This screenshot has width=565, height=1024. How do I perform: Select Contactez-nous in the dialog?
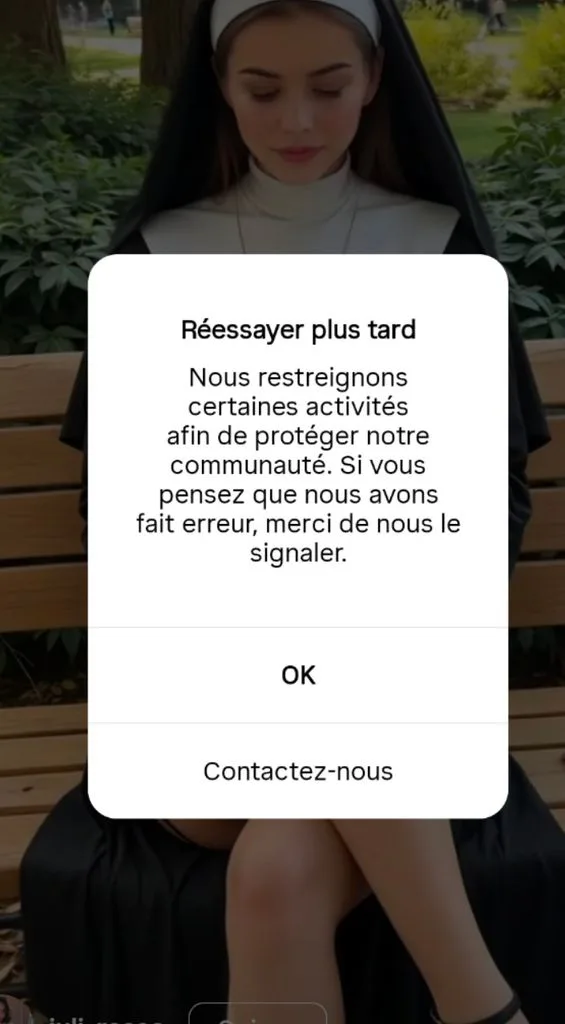298,771
